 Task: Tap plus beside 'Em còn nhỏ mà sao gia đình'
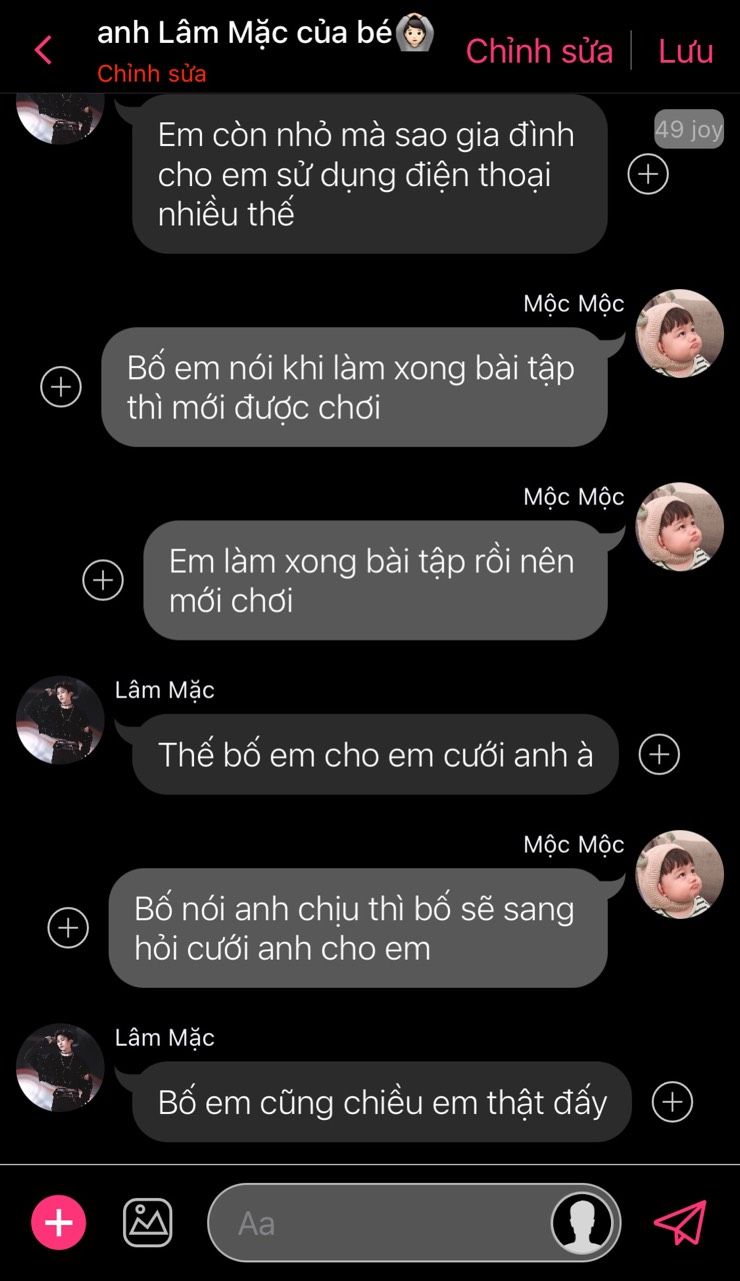(x=648, y=174)
